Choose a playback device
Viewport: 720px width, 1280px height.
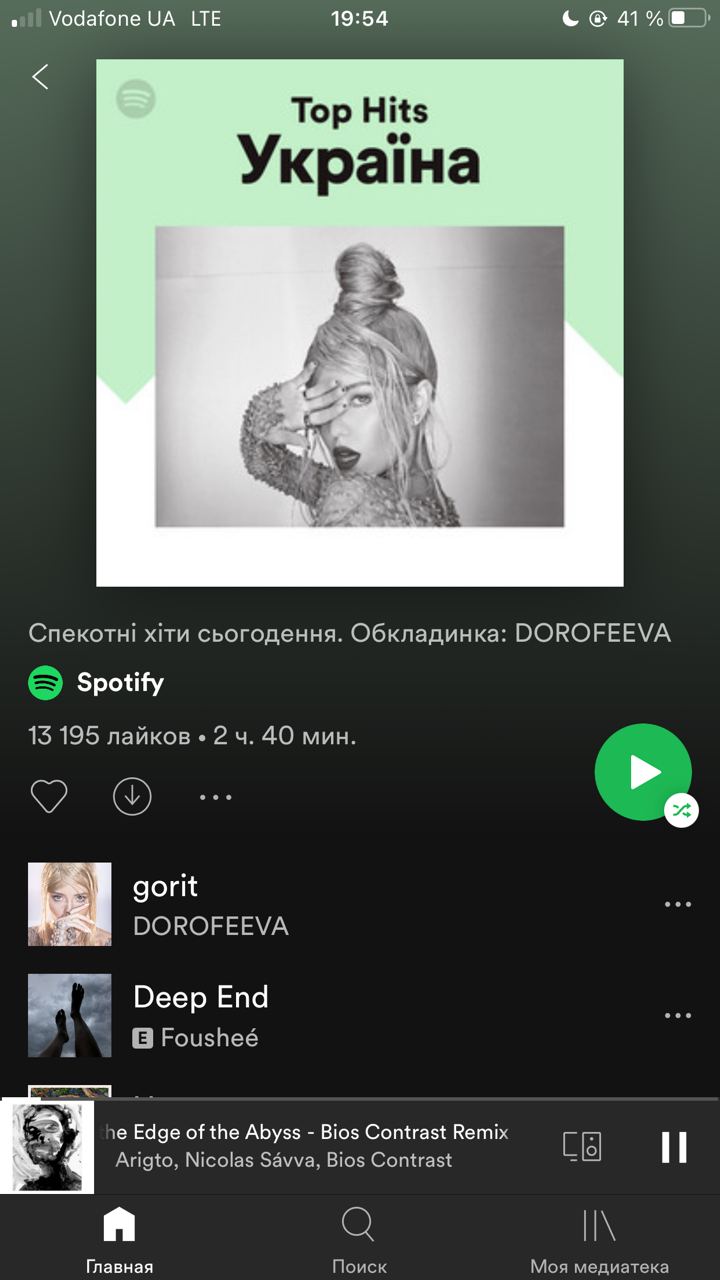pyautogui.click(x=582, y=1146)
